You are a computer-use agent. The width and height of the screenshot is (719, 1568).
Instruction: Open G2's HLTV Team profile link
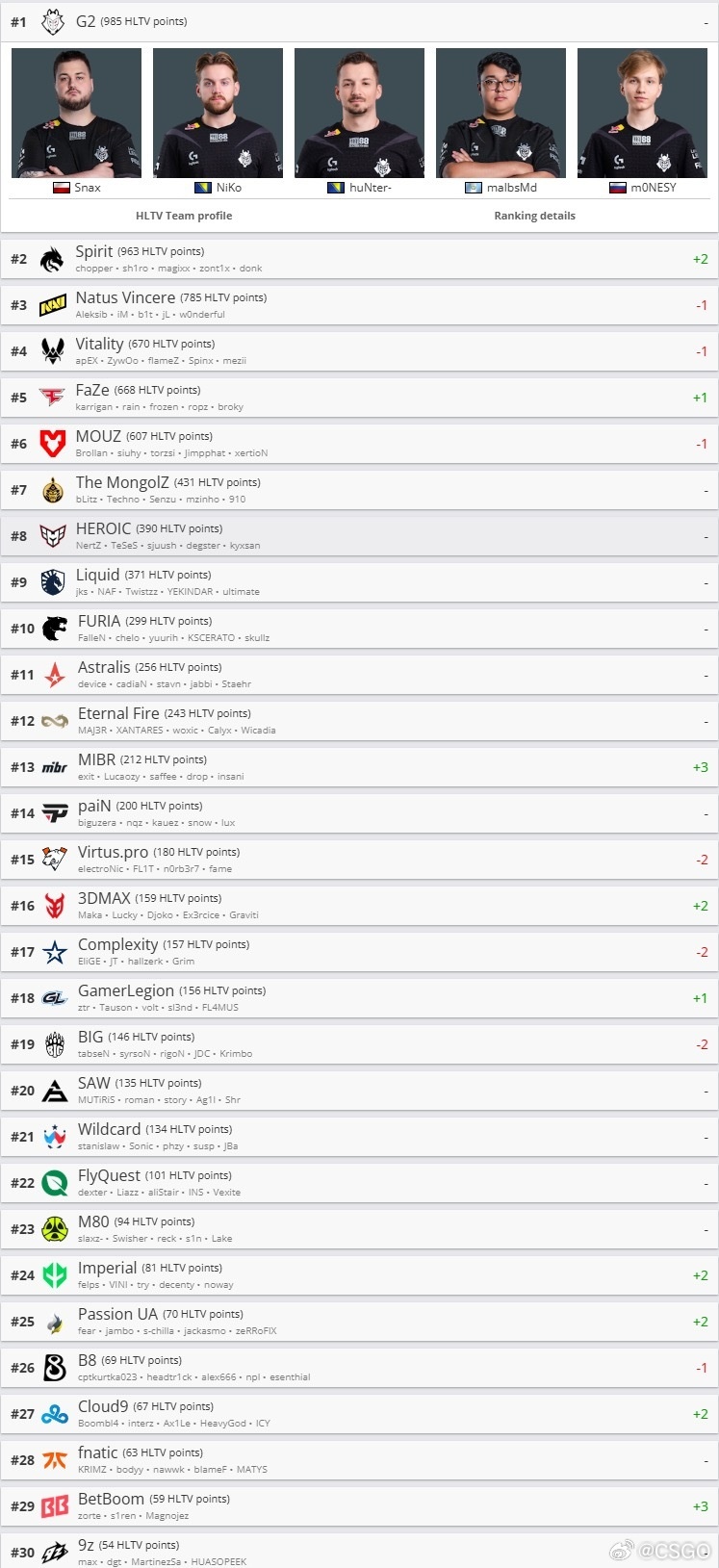coord(184,216)
